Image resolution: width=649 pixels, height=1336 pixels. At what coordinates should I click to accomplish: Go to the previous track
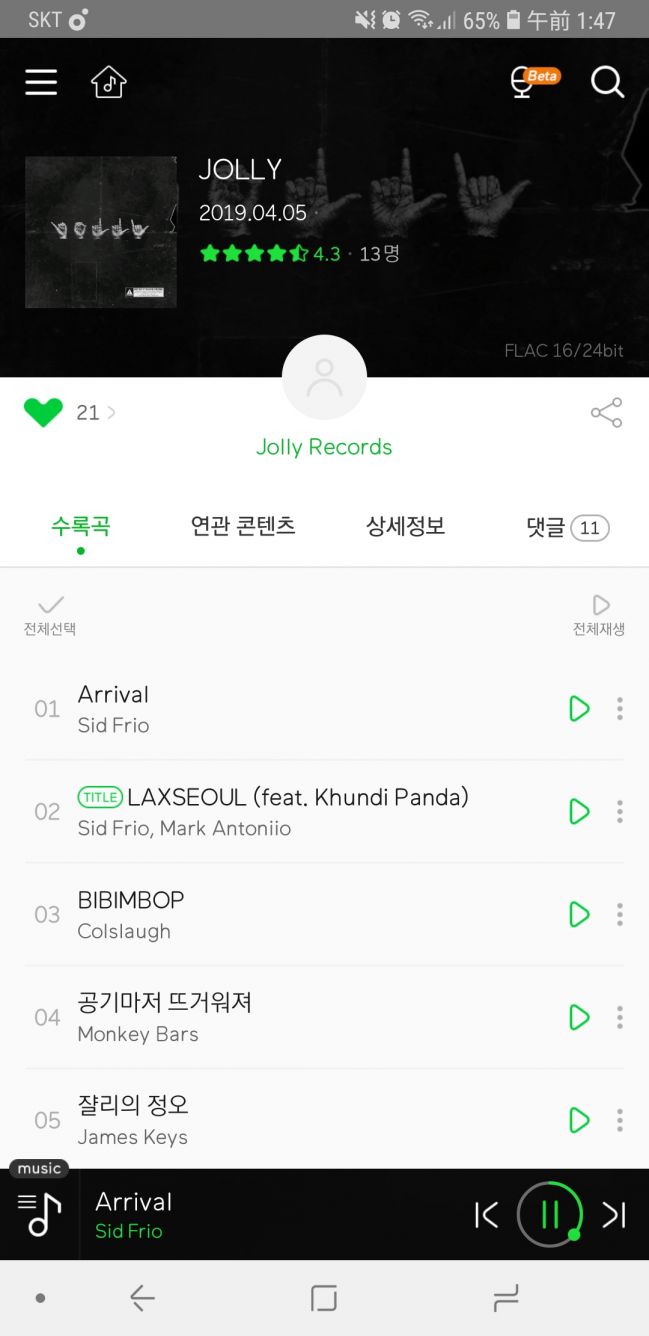487,1215
